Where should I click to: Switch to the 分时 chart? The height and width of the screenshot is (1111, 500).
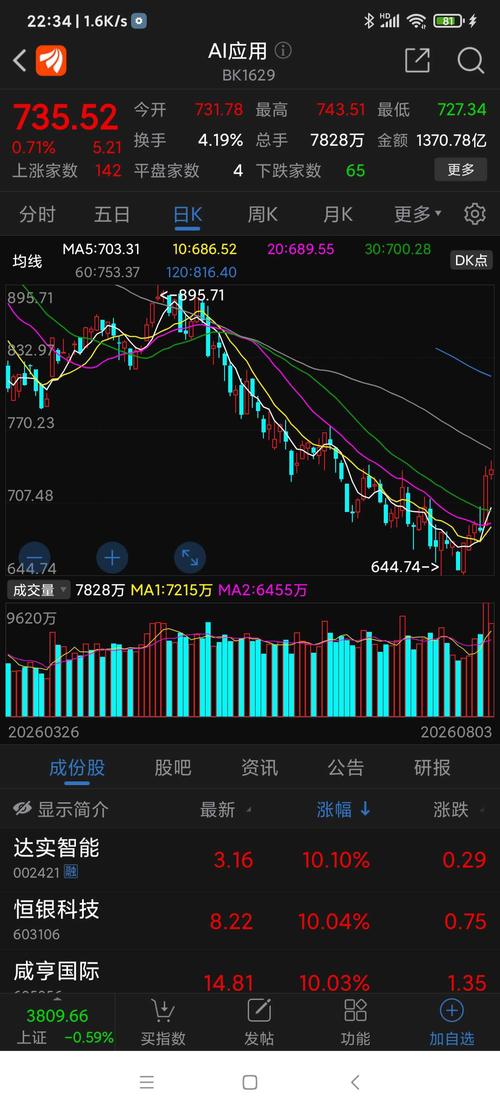coord(37,214)
